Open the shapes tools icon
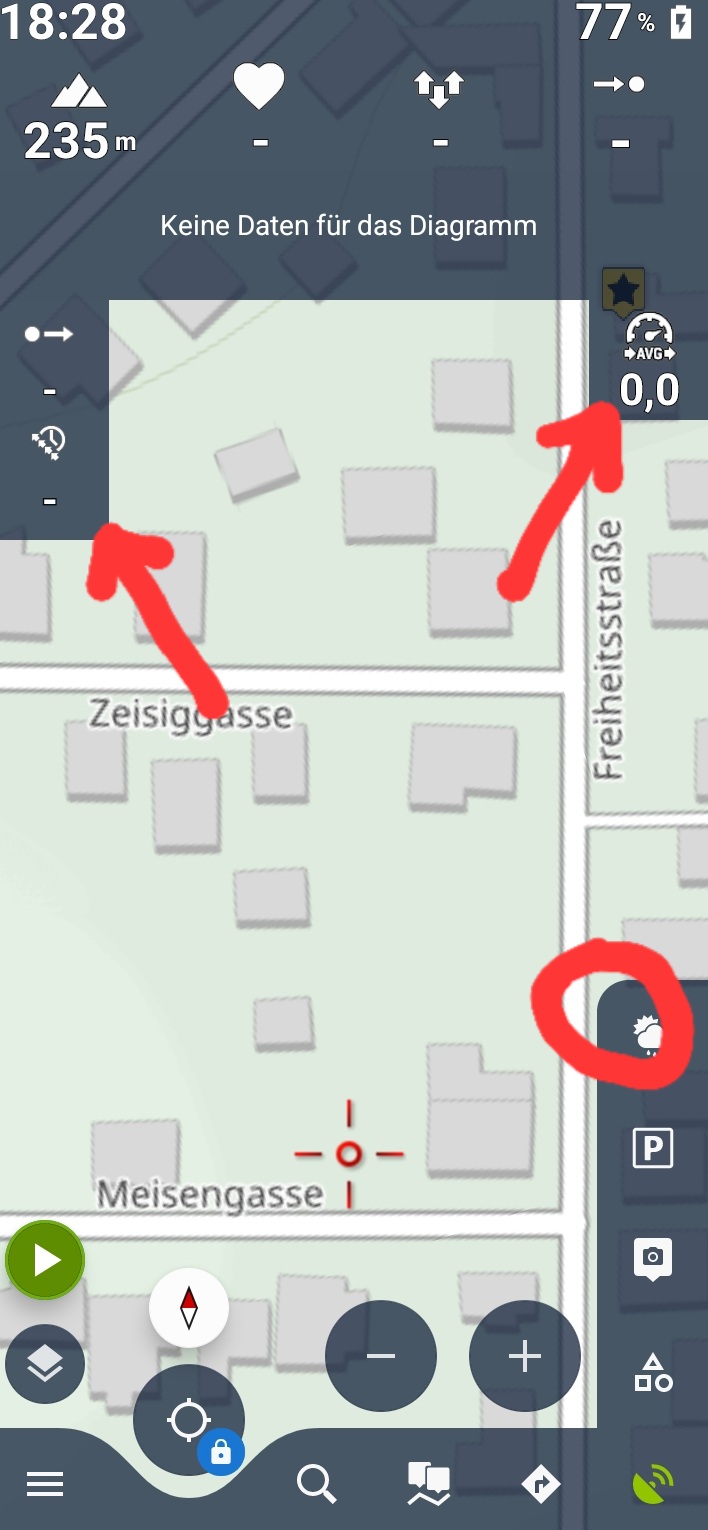This screenshot has height=1530, width=708. point(653,1373)
